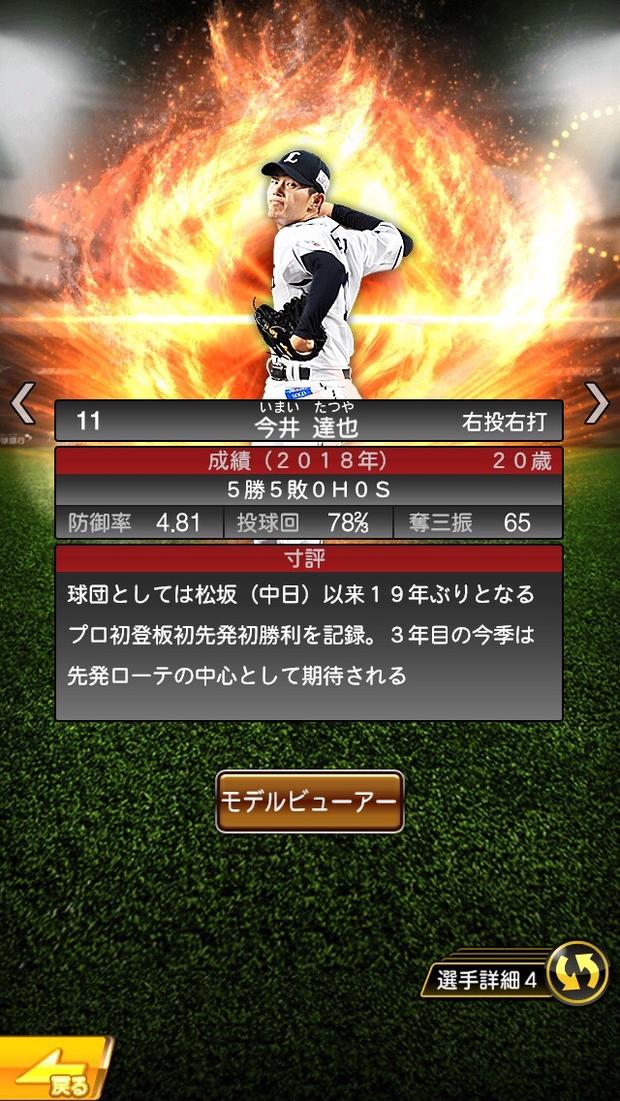
Task: Cycle the 選手詳細4 player detail page
Action: pos(578,972)
